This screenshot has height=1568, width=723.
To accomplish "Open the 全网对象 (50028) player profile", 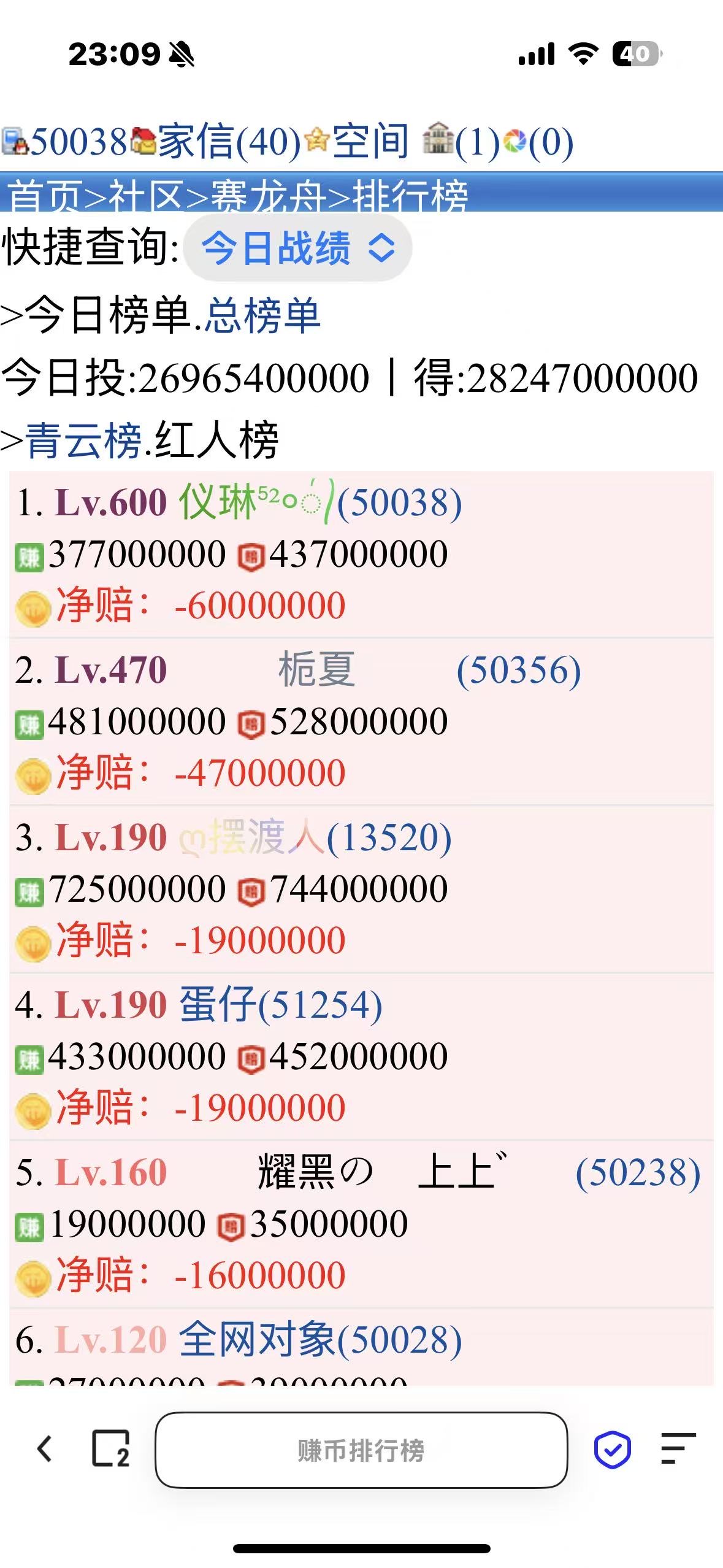I will pyautogui.click(x=319, y=1339).
